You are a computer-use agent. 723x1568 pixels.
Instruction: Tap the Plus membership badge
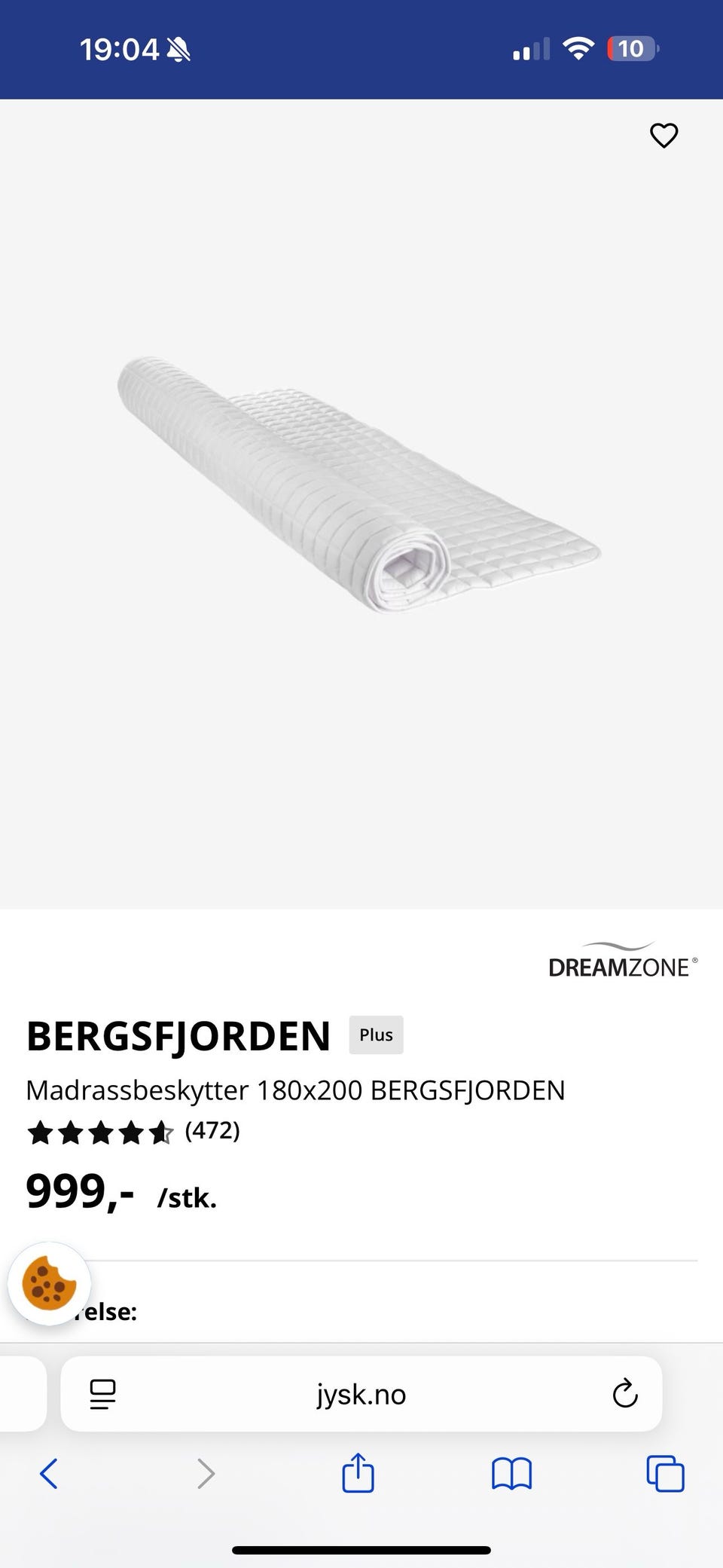[375, 1035]
